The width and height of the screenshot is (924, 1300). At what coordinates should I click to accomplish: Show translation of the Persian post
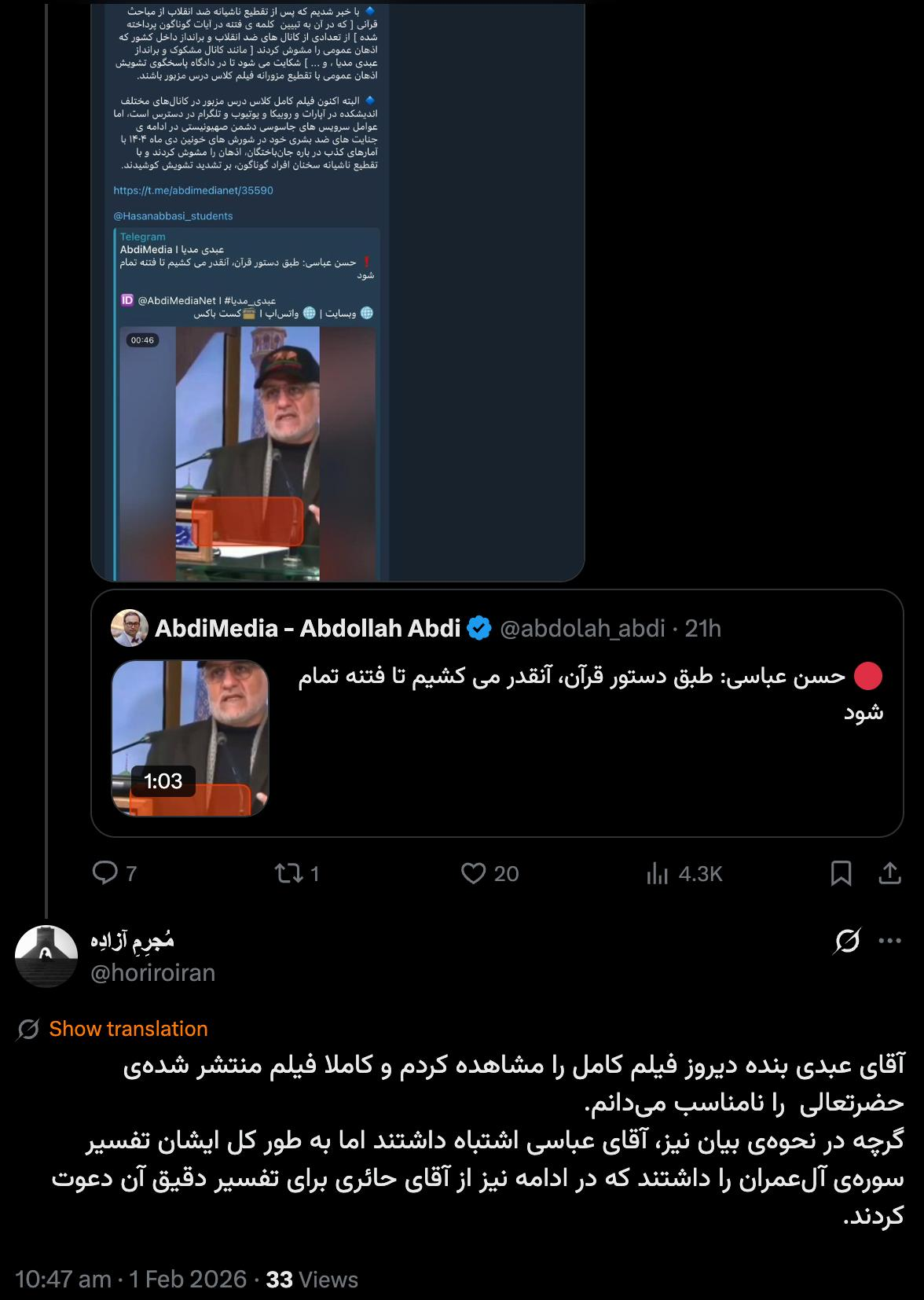[128, 1029]
